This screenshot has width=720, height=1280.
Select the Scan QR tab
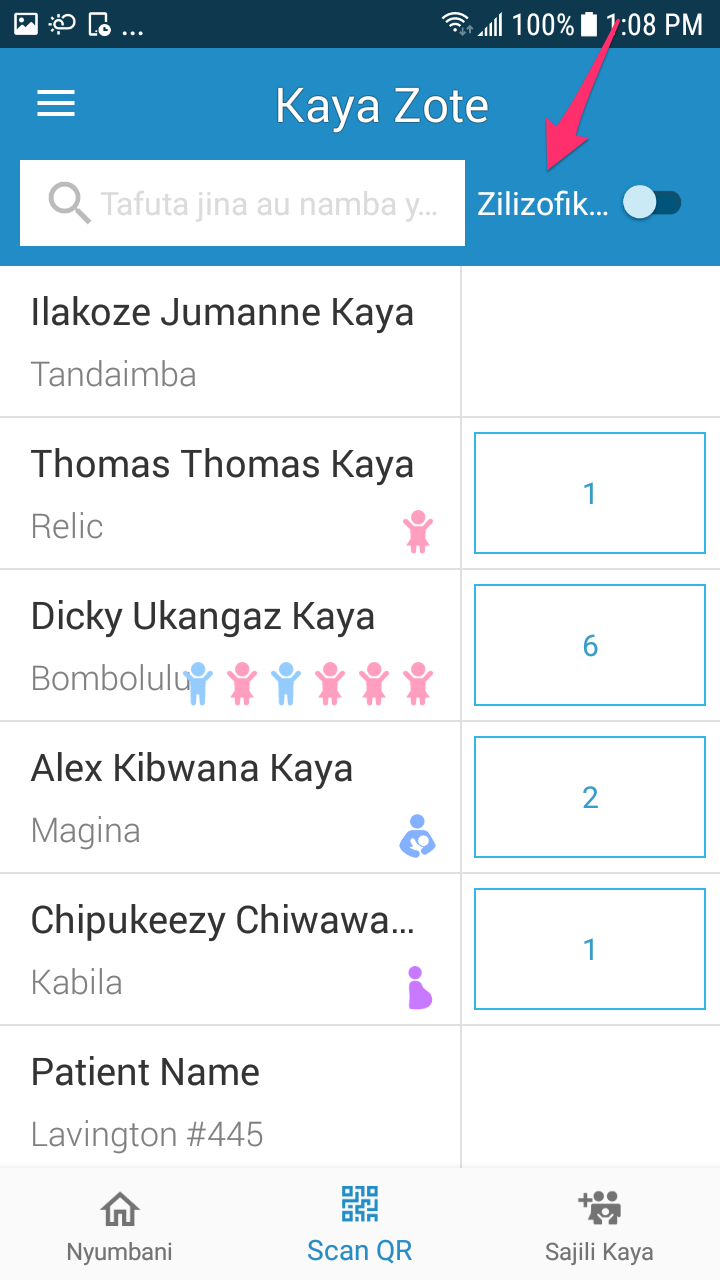tap(360, 1226)
